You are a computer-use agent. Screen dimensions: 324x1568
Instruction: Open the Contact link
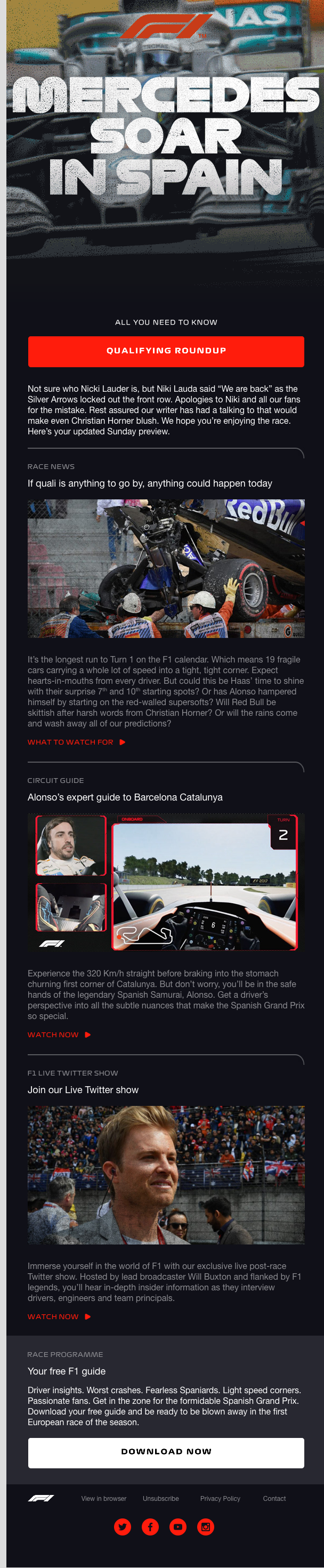(x=274, y=1499)
